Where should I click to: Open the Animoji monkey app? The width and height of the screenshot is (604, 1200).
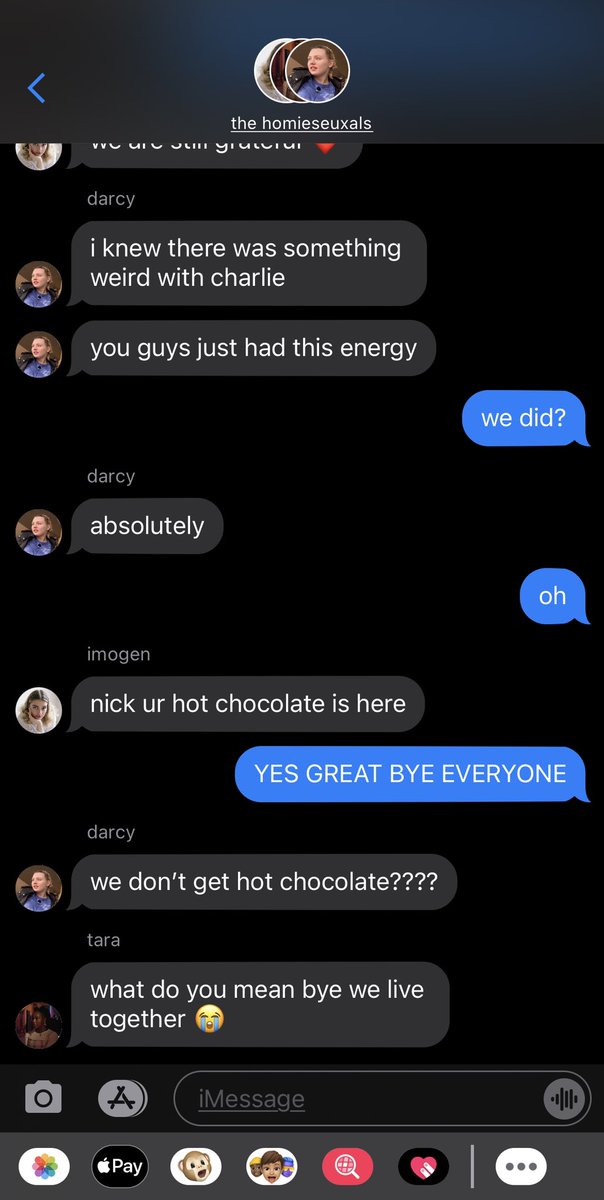(x=196, y=1166)
